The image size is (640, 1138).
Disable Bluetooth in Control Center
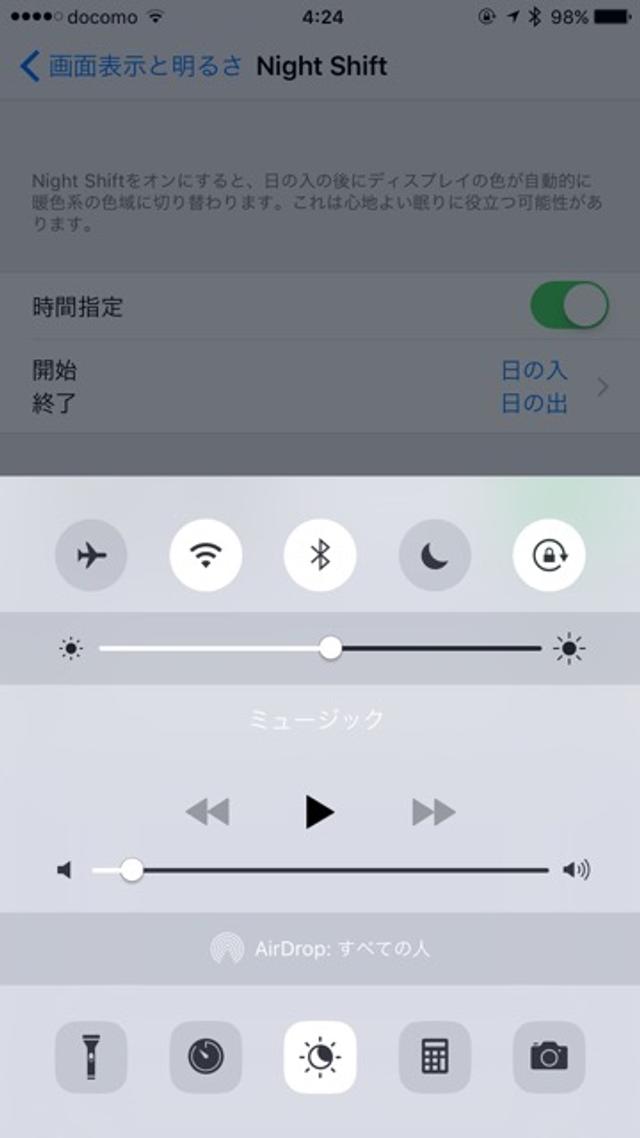point(320,555)
